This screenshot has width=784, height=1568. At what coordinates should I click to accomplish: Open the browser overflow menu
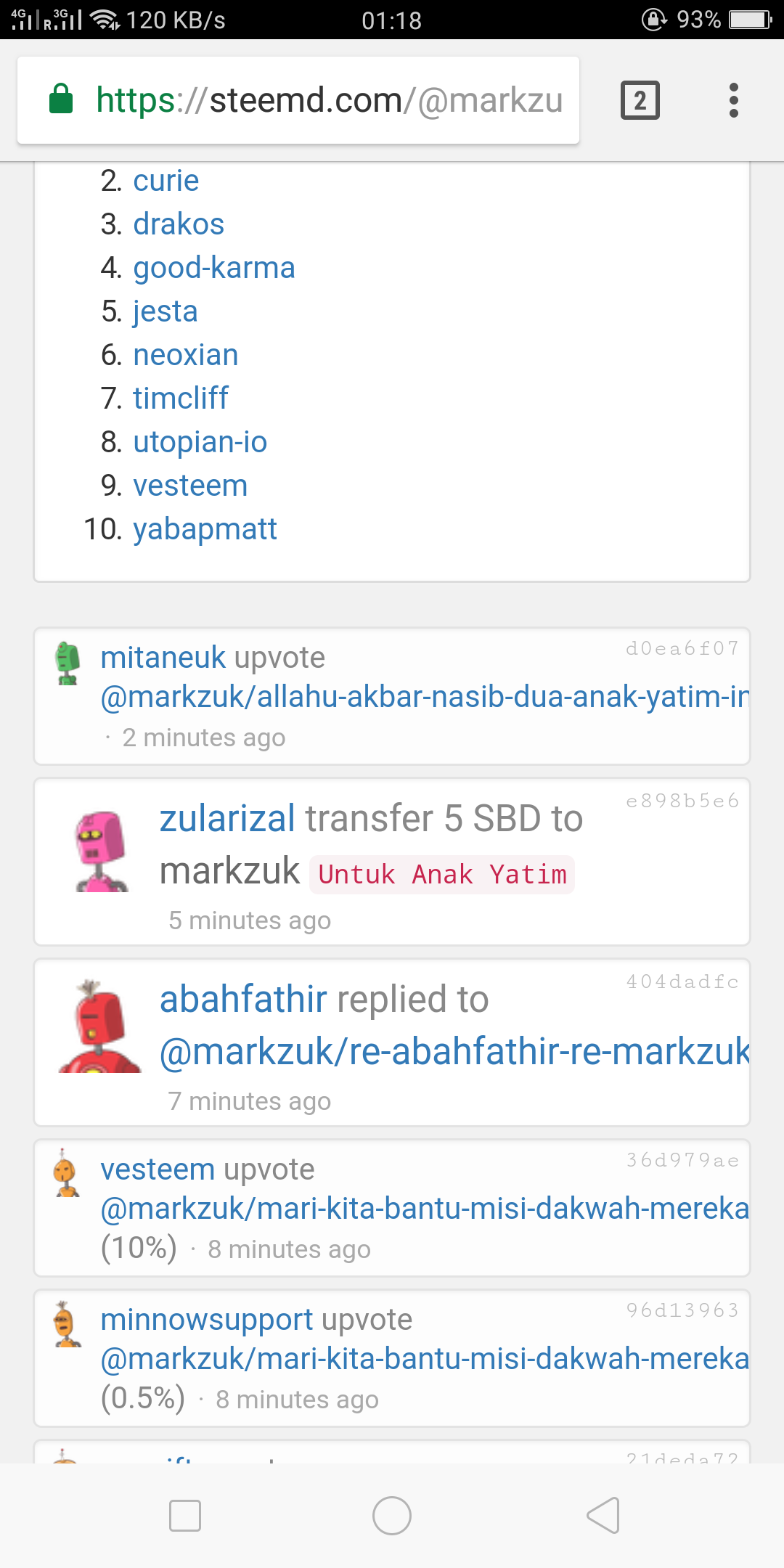pos(733,100)
